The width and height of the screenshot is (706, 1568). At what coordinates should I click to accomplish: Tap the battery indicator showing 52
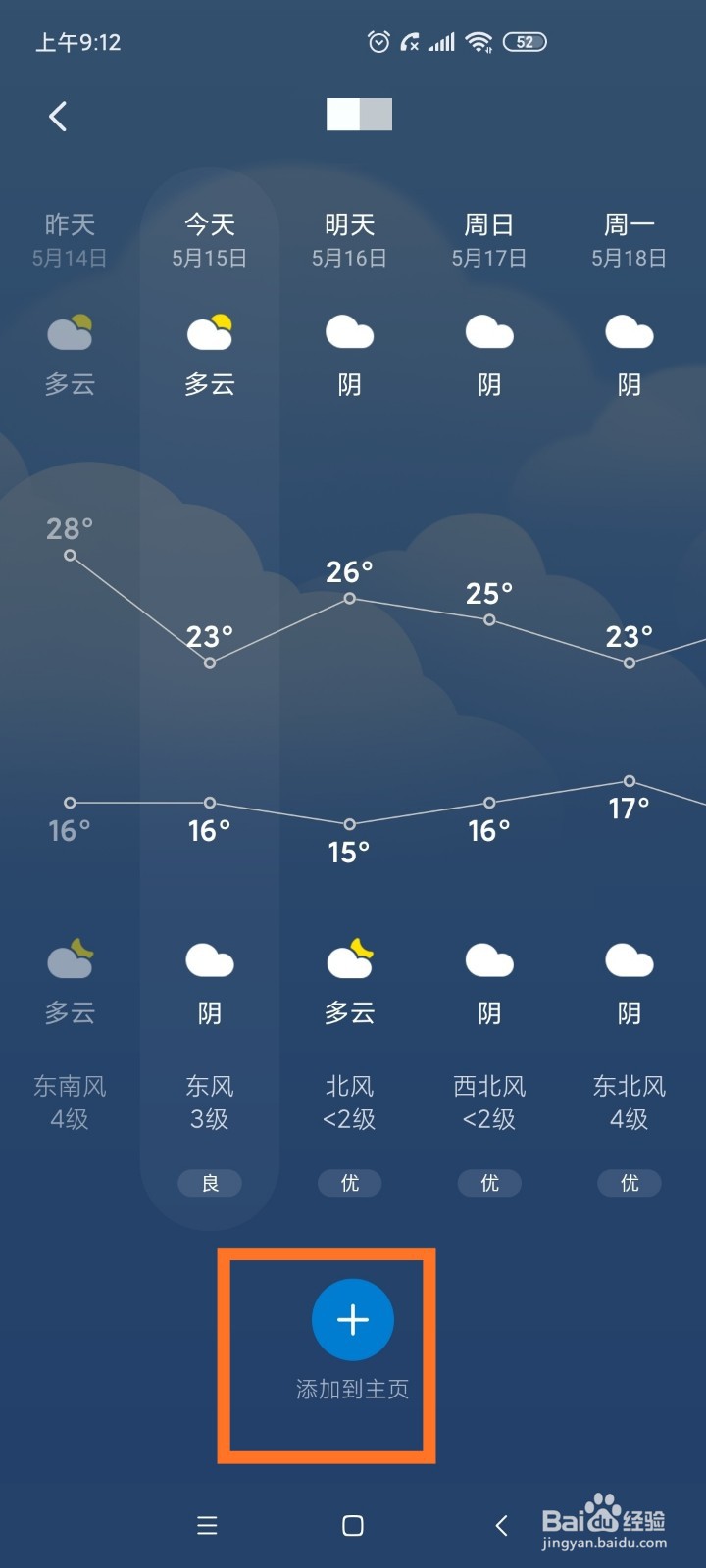click(523, 41)
